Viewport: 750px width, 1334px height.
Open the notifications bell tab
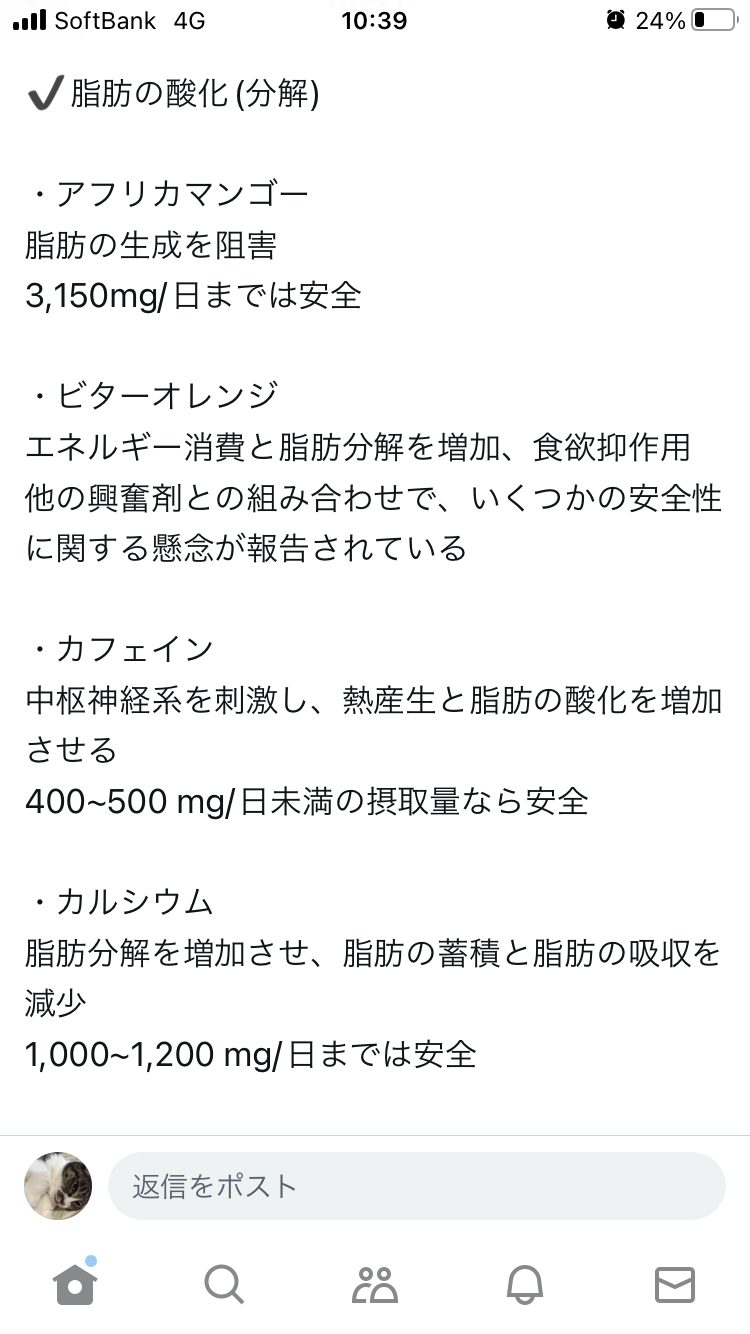coord(525,1284)
